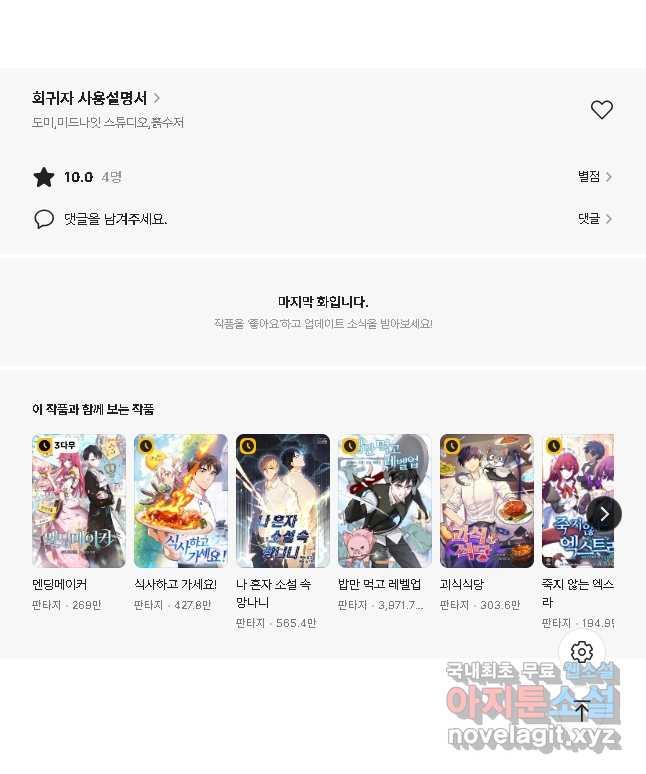
Task: Like 회귀자 사용설명서 with the heart icon
Action: click(601, 110)
